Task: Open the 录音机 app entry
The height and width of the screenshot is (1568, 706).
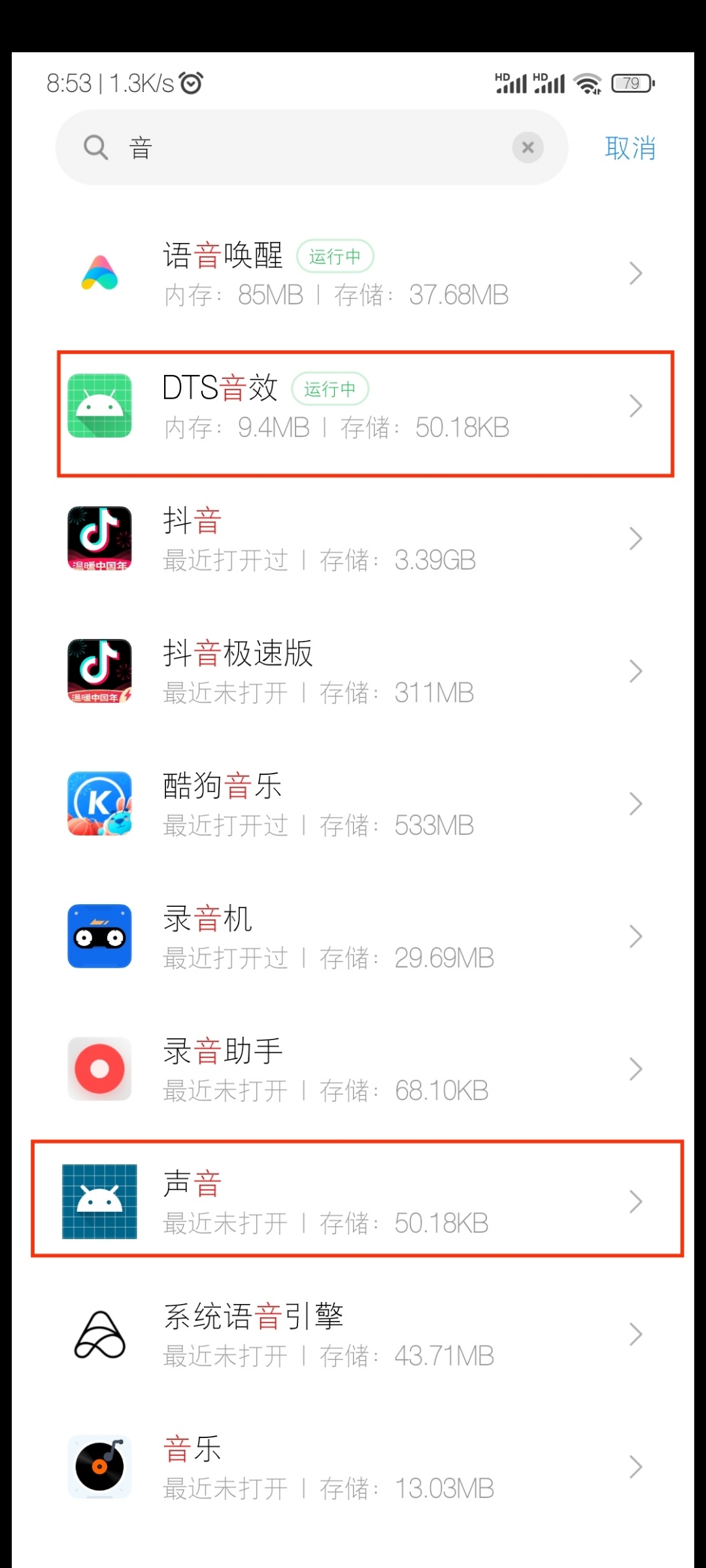Action: tap(353, 937)
